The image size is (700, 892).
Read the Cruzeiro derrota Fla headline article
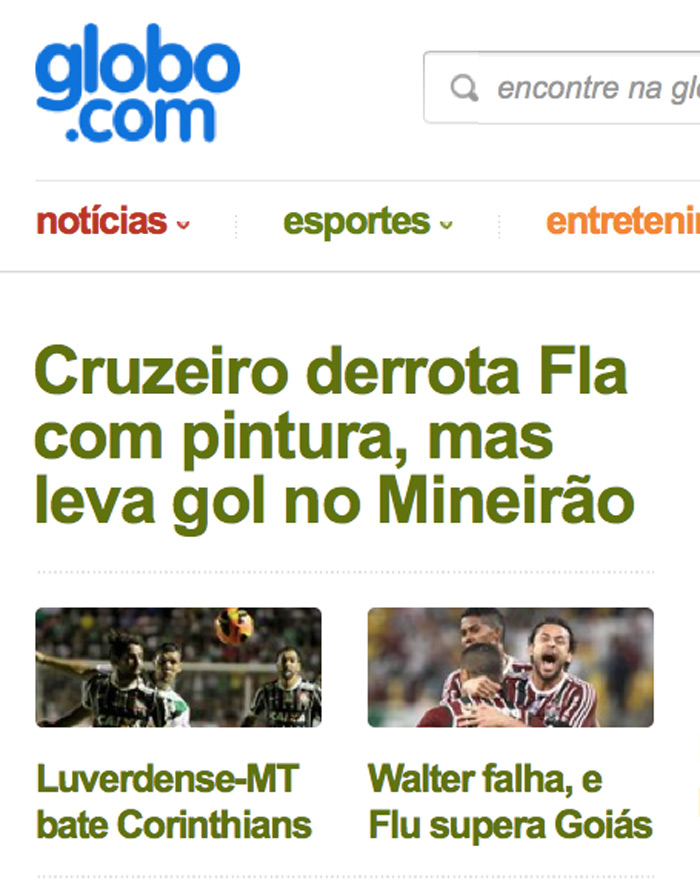tap(334, 437)
